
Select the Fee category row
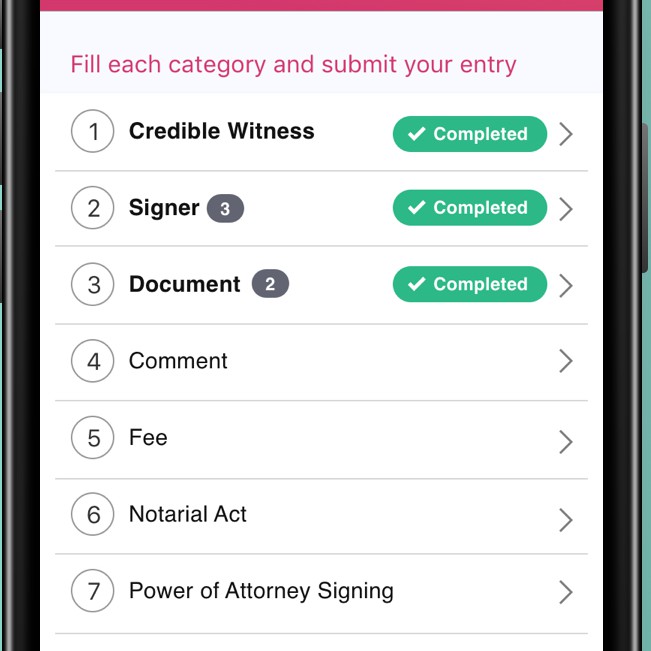click(x=148, y=438)
